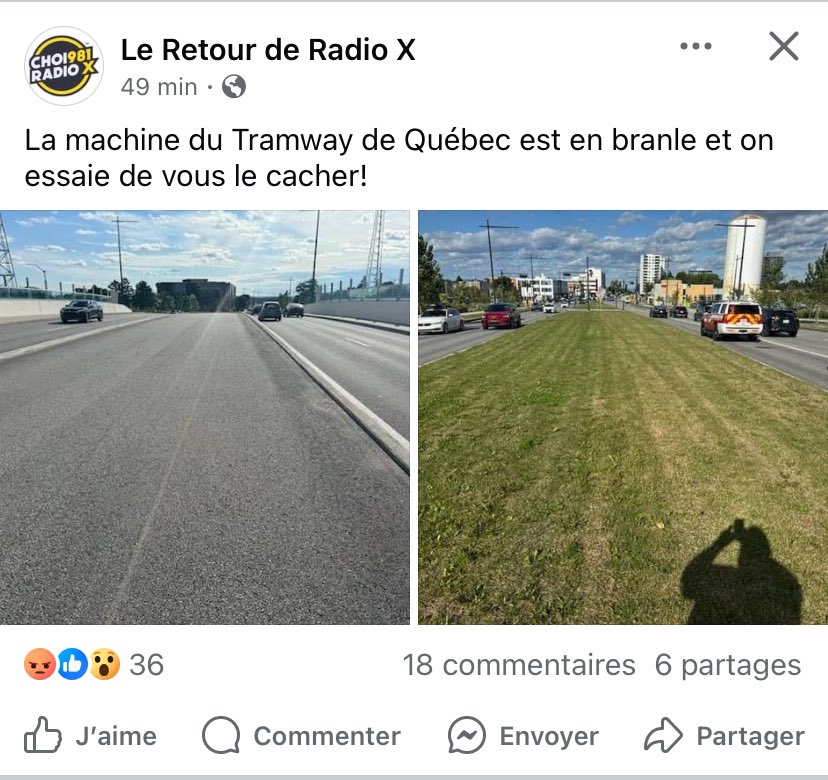Open Le Retour de Radio X page
828x780 pixels.
pyautogui.click(x=267, y=50)
